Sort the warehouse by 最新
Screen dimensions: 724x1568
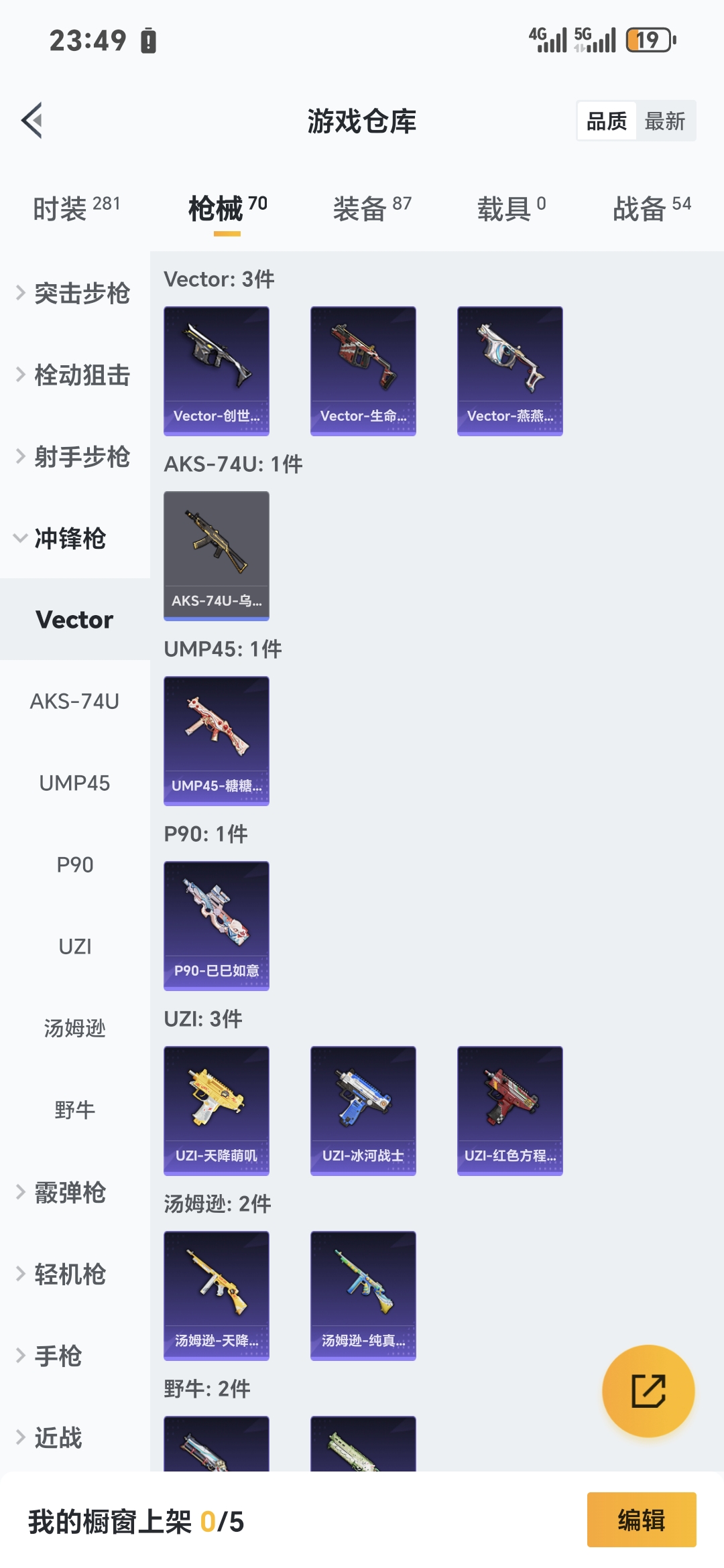tap(664, 121)
